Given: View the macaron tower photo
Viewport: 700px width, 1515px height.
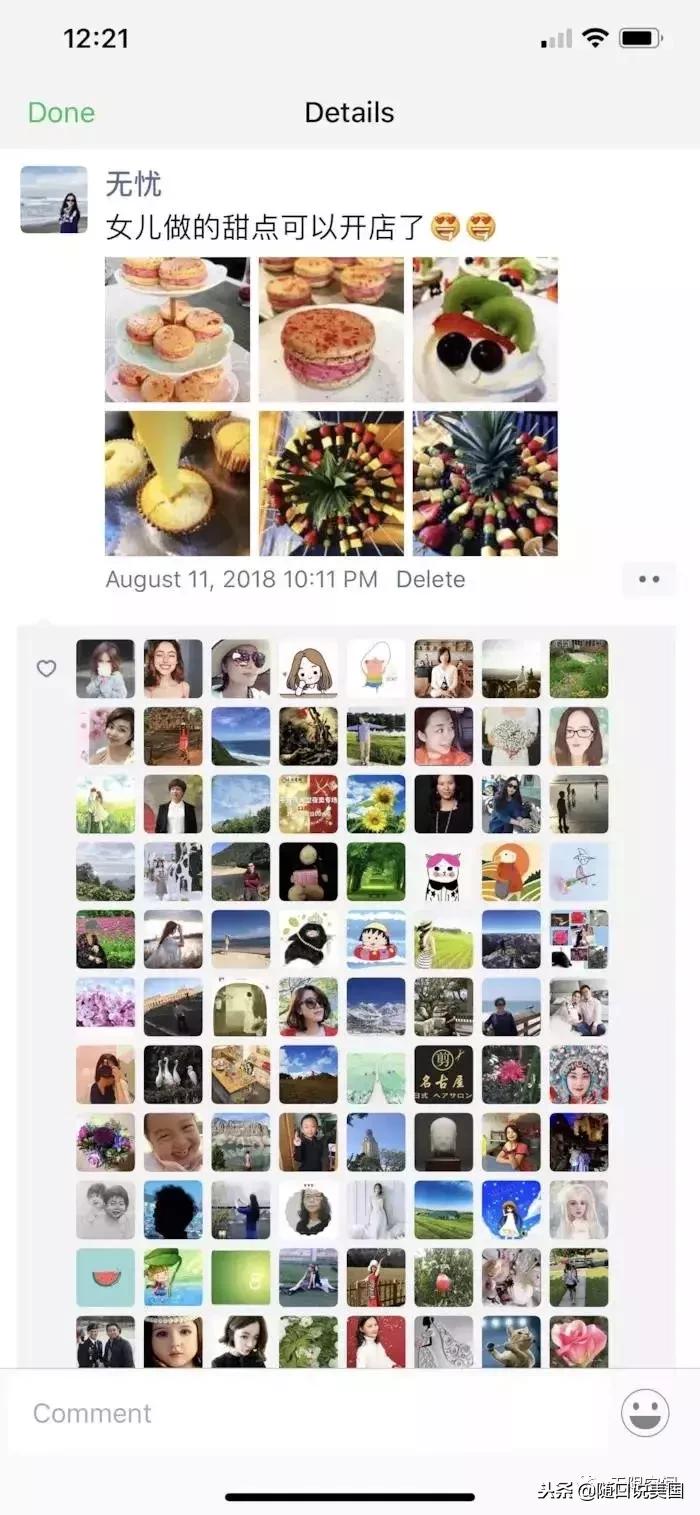Looking at the screenshot, I should pos(177,330).
